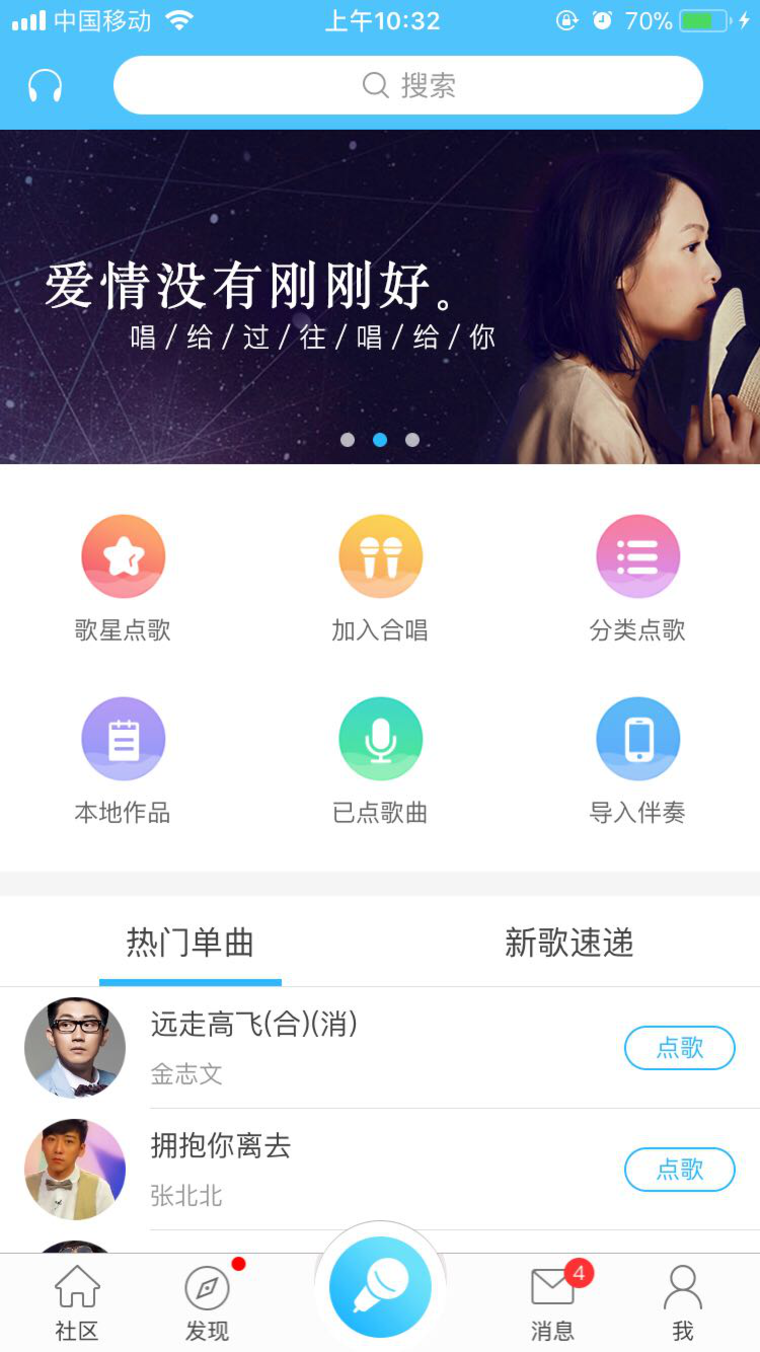Open the 发现 (Discover) tab with red dot

pos(207,1300)
